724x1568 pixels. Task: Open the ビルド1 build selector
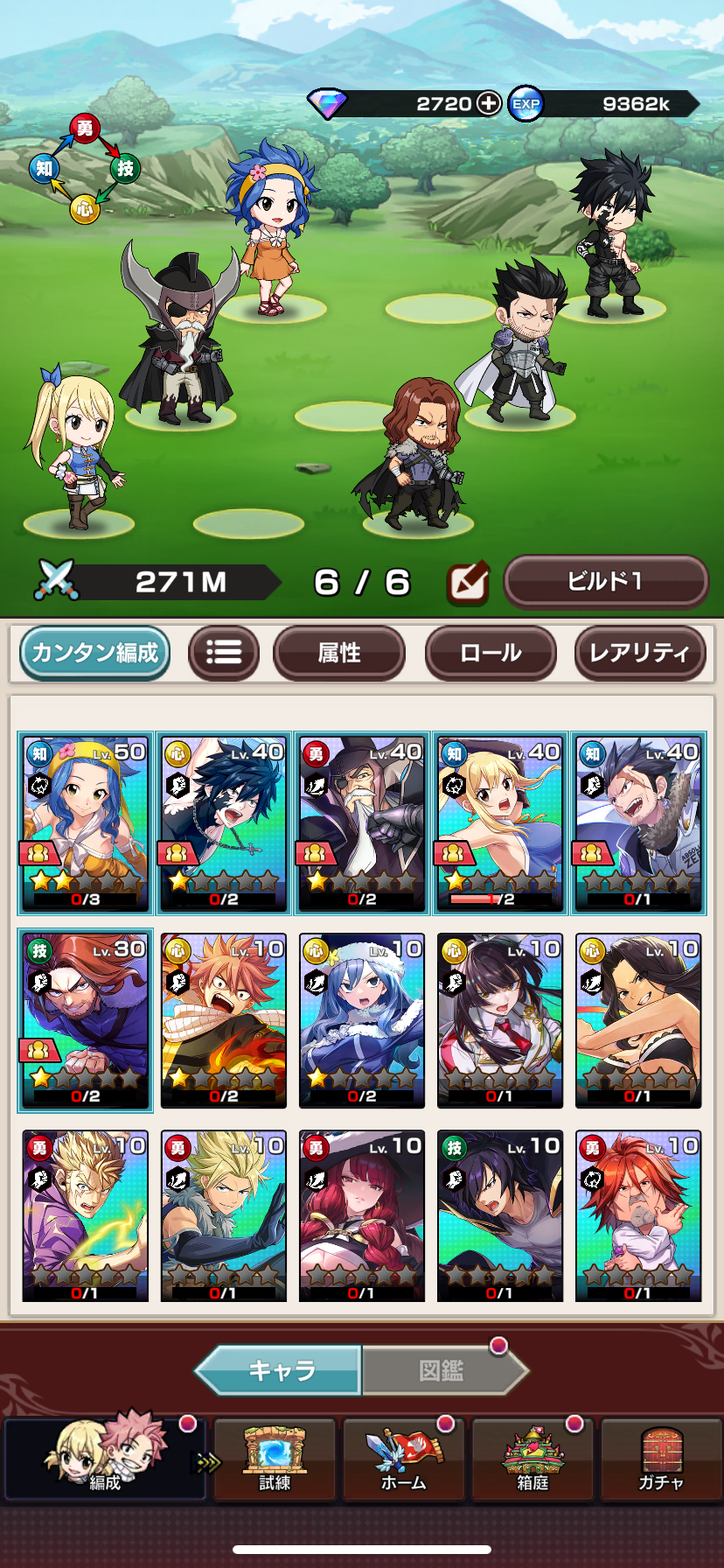pos(605,581)
